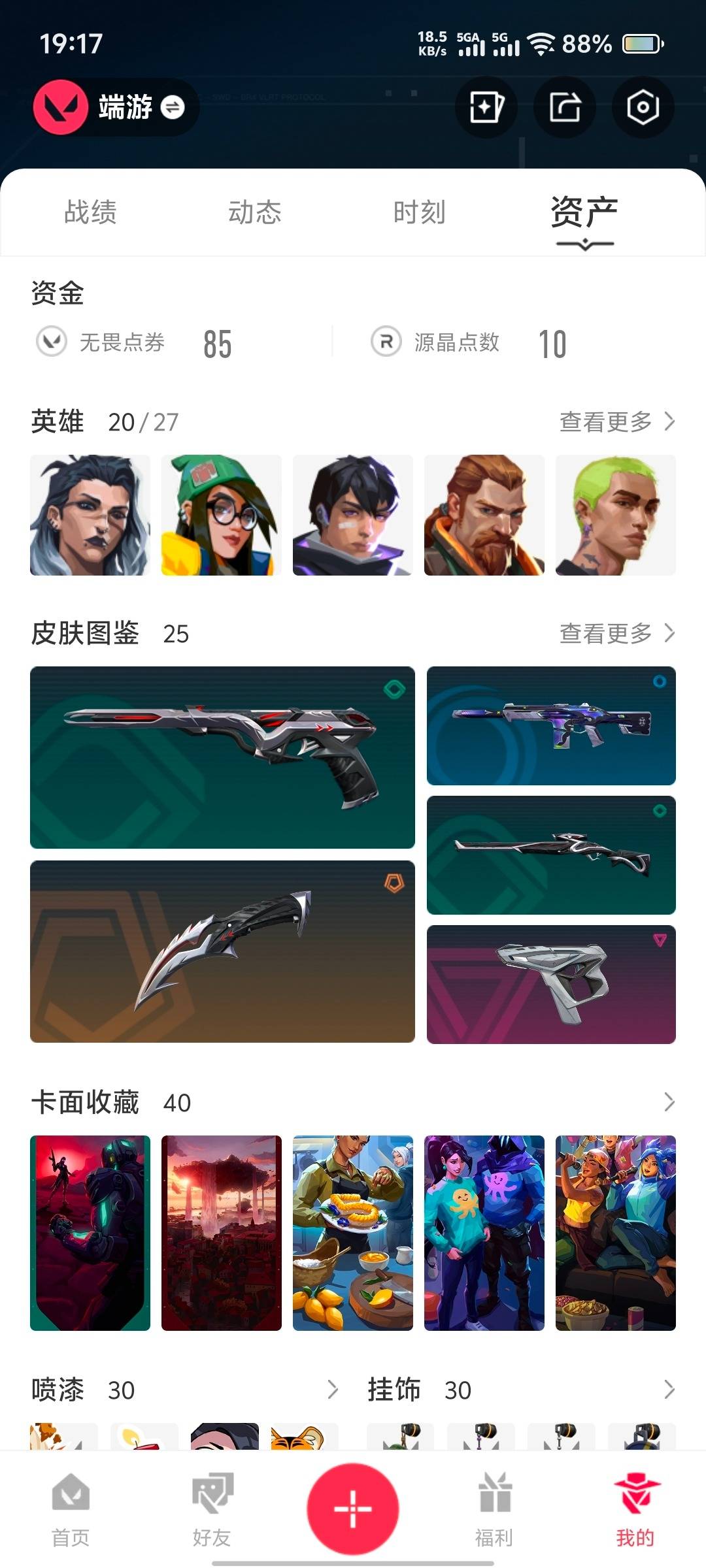The image size is (706, 1568).
Task: Tap the red plus create button
Action: click(353, 1509)
